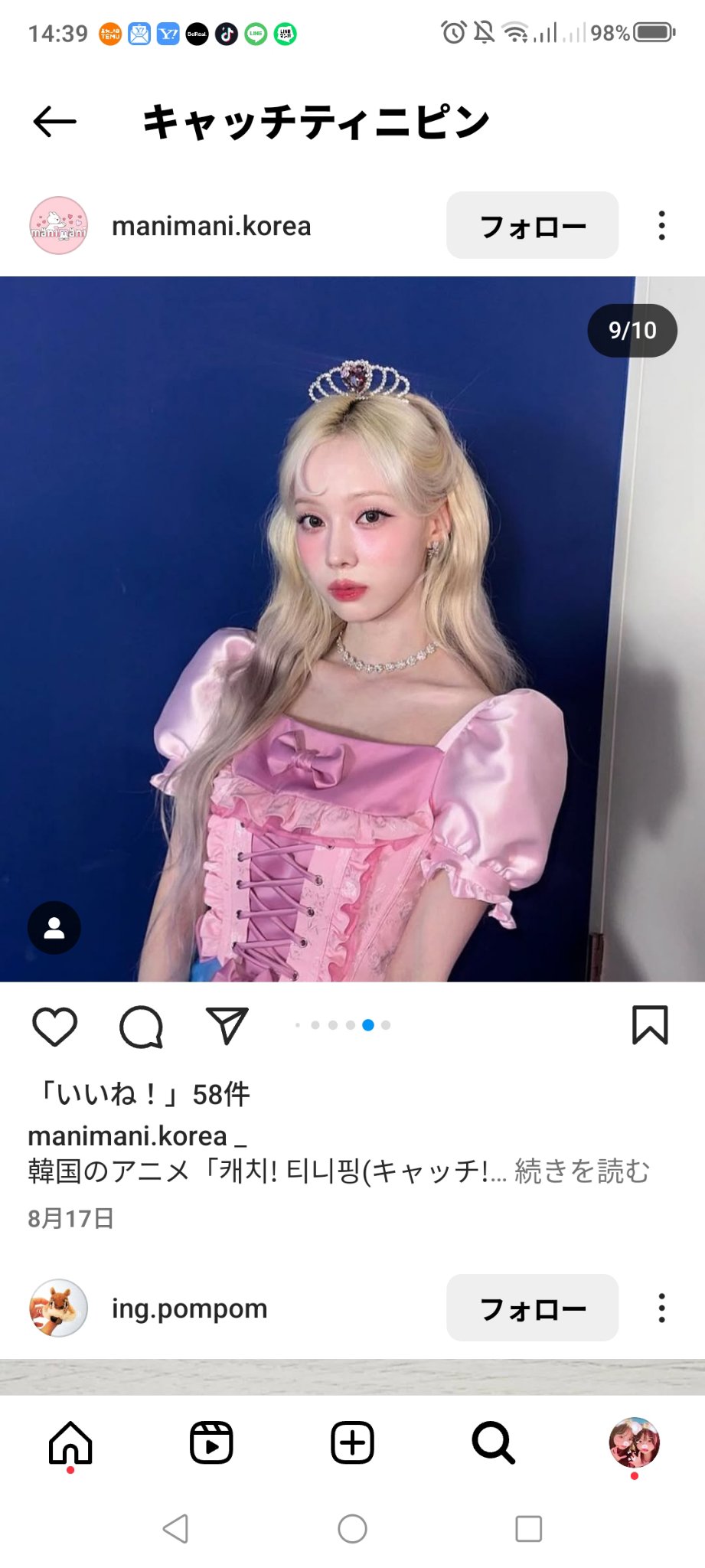Open the Search tab
The width and height of the screenshot is (705, 1568).
coord(493,1443)
